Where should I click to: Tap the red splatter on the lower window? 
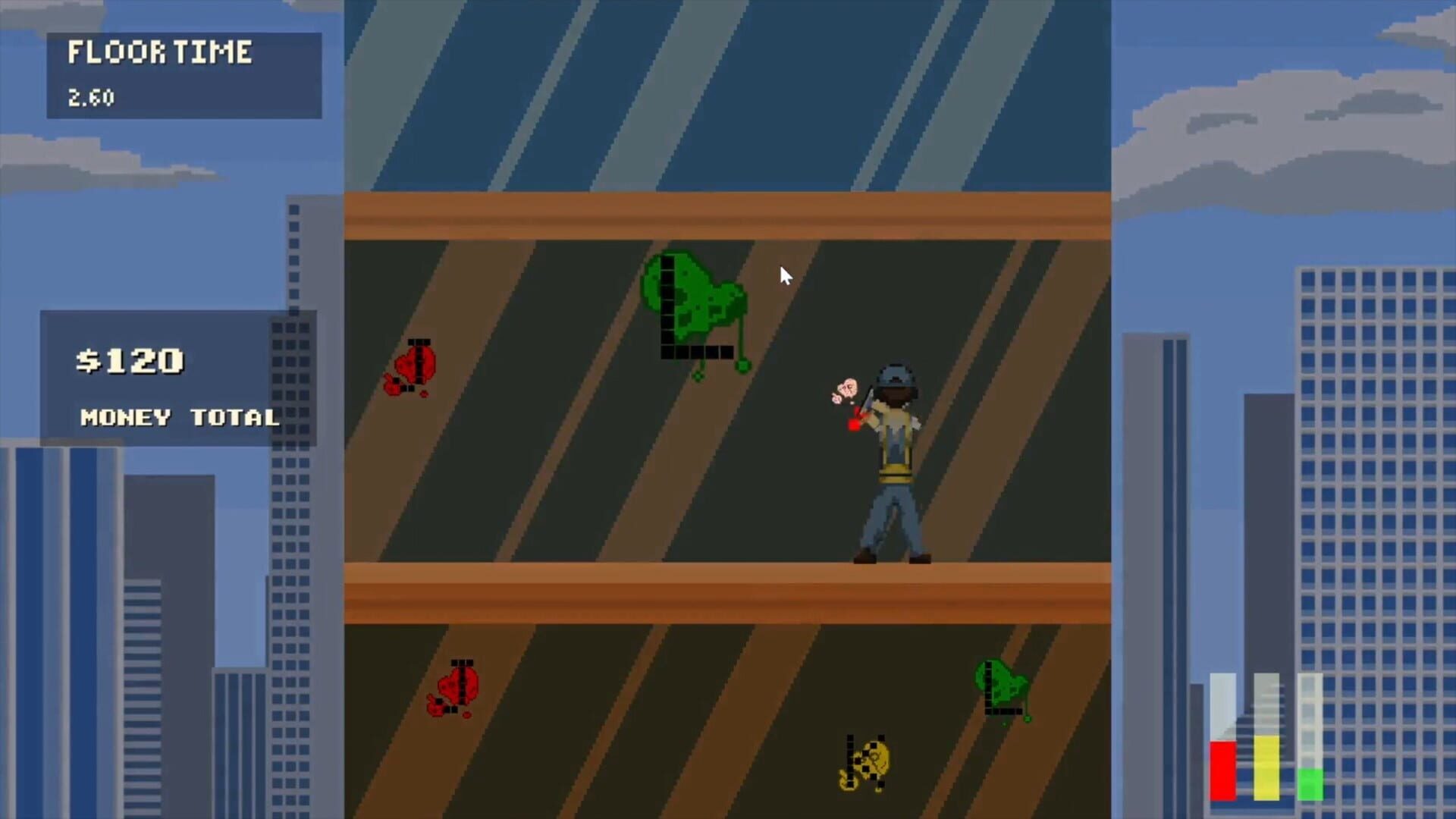(454, 689)
